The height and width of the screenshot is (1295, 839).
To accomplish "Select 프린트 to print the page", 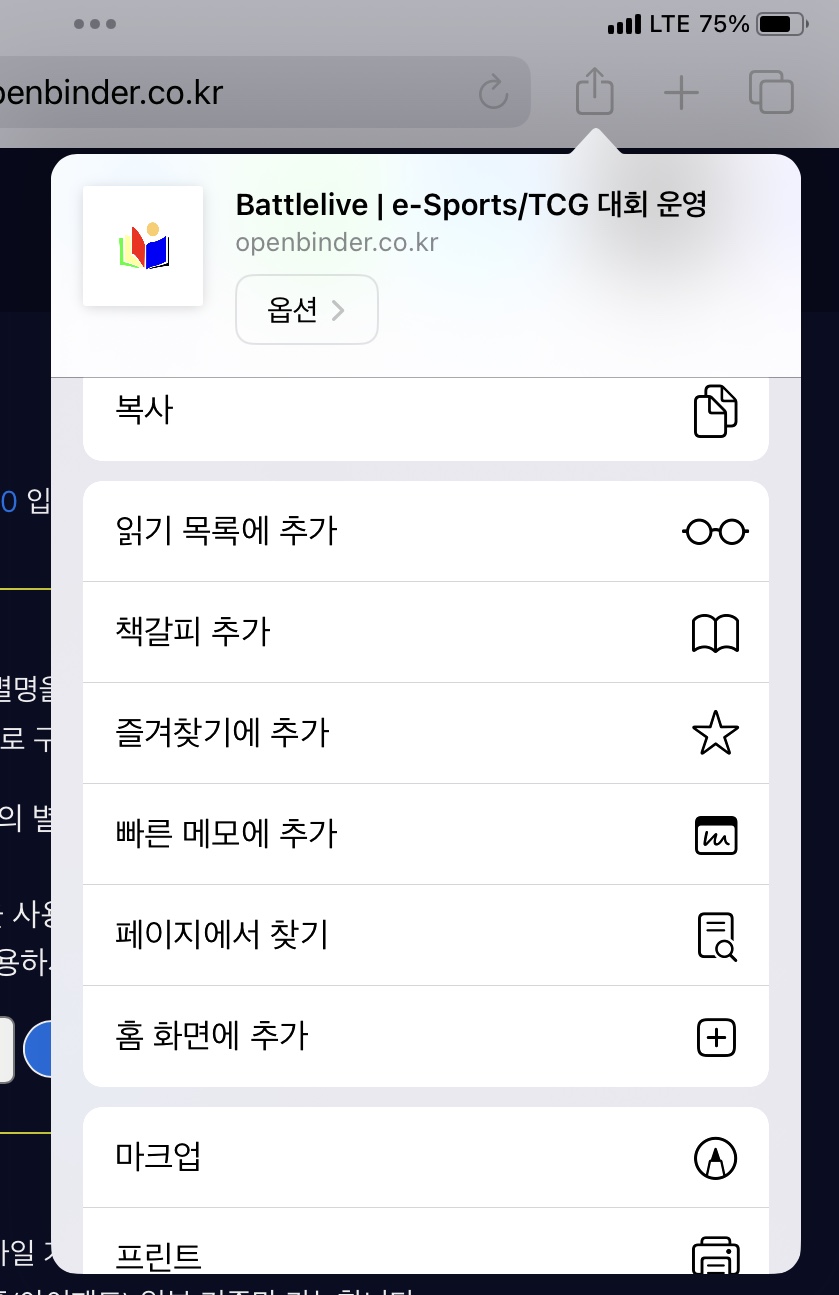I will [425, 1250].
